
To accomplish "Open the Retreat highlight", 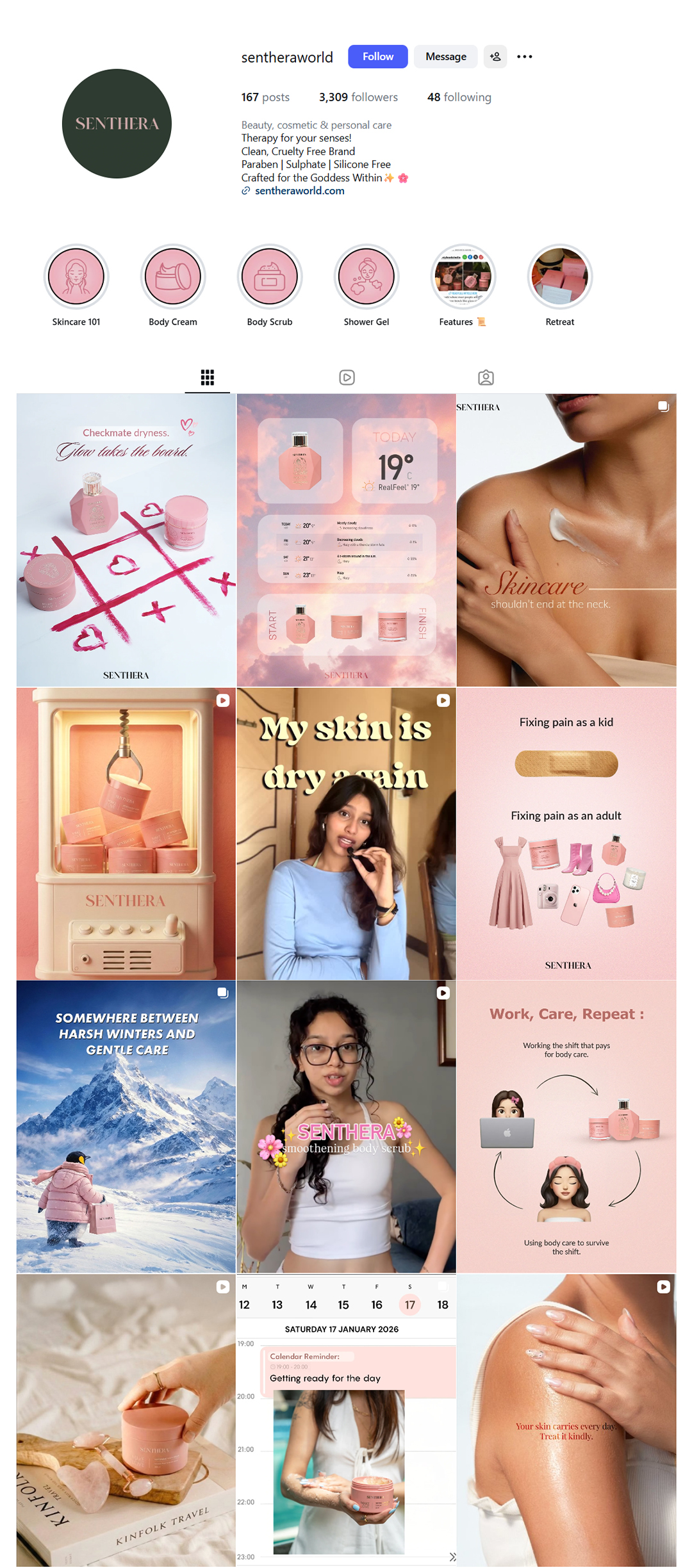I will (560, 277).
